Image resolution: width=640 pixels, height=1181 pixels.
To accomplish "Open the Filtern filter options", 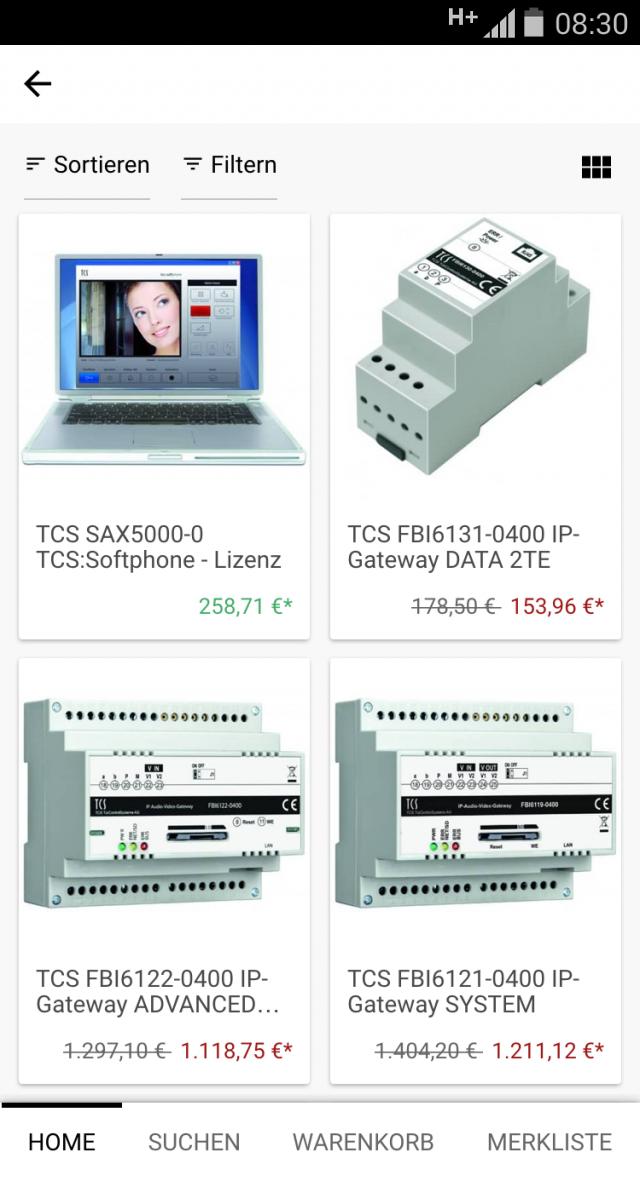I will [230, 165].
